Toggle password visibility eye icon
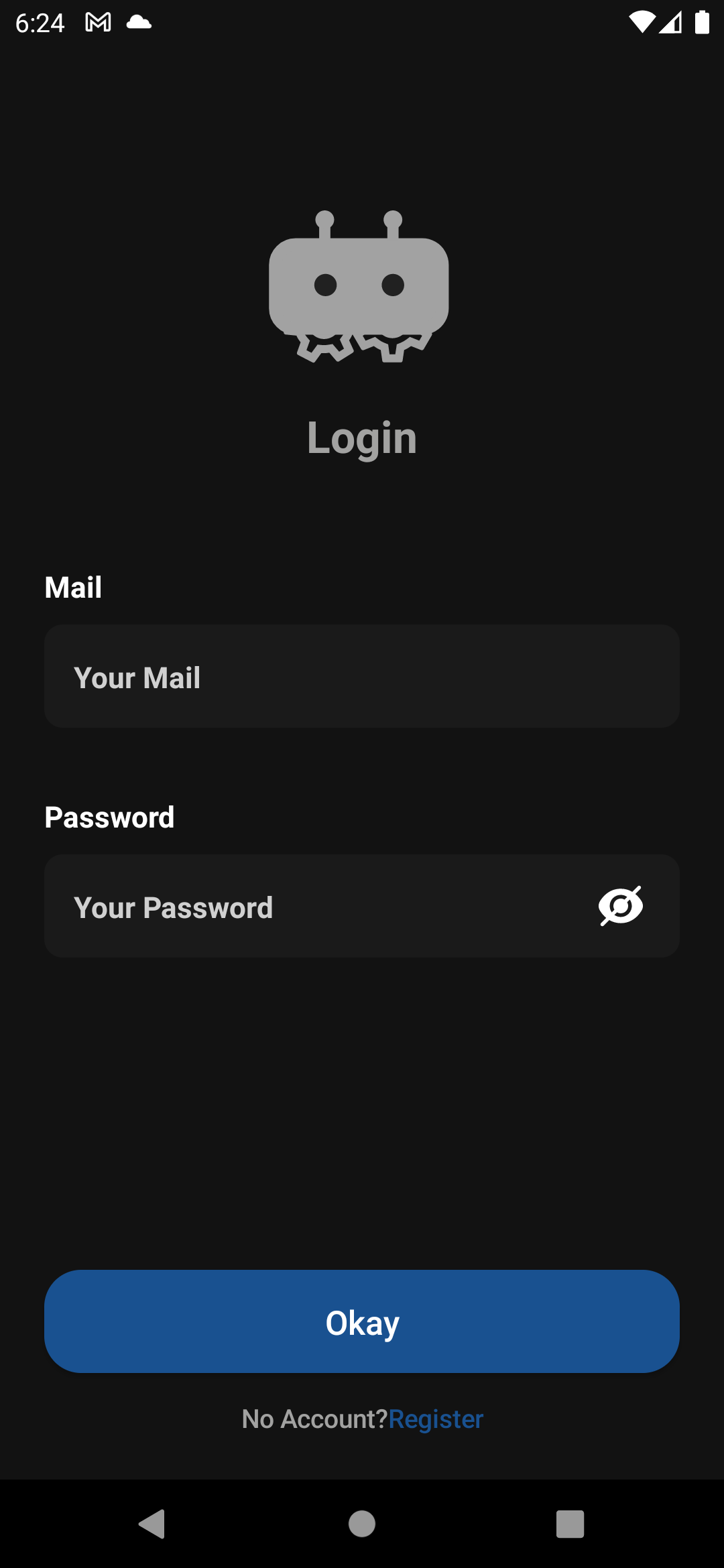724x1568 pixels. coord(621,906)
